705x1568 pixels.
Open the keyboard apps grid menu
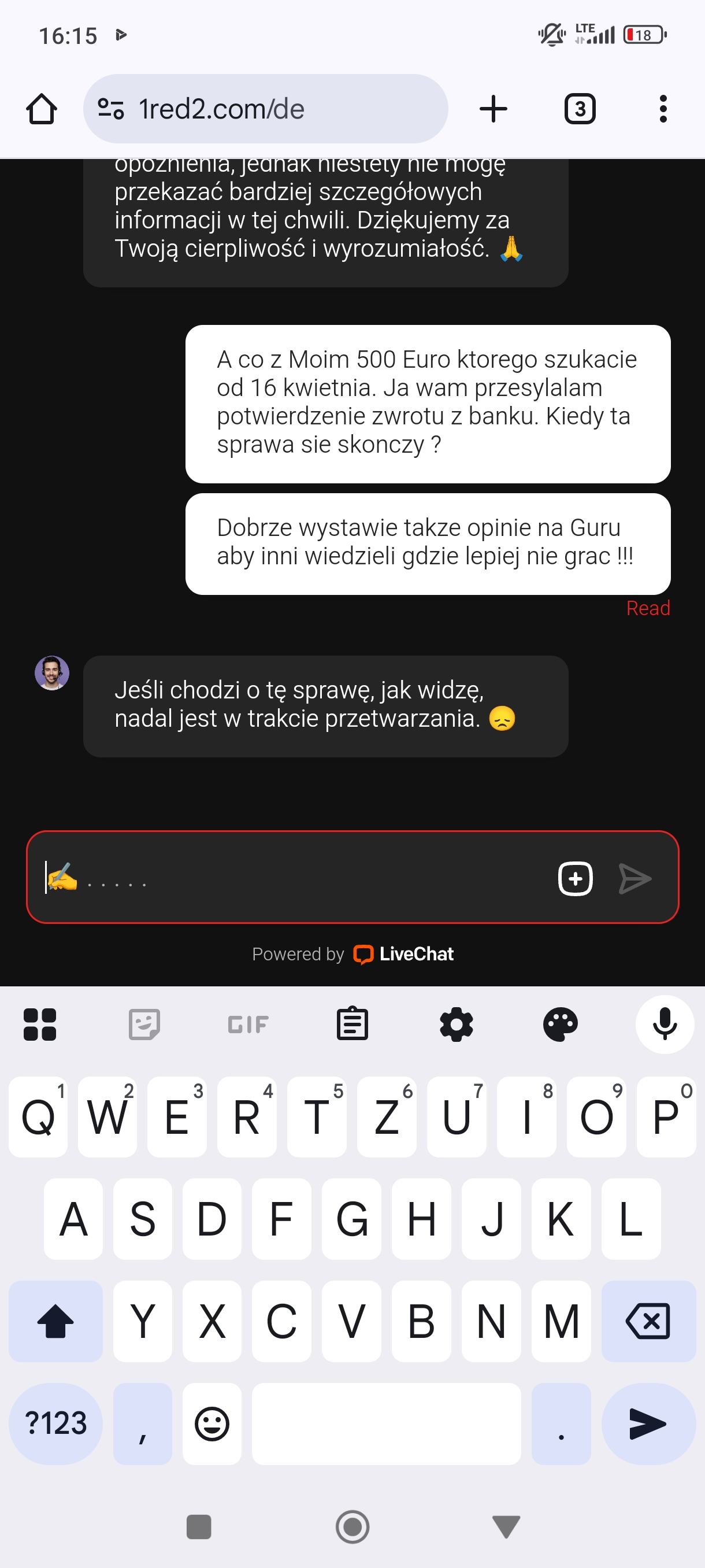39,1025
